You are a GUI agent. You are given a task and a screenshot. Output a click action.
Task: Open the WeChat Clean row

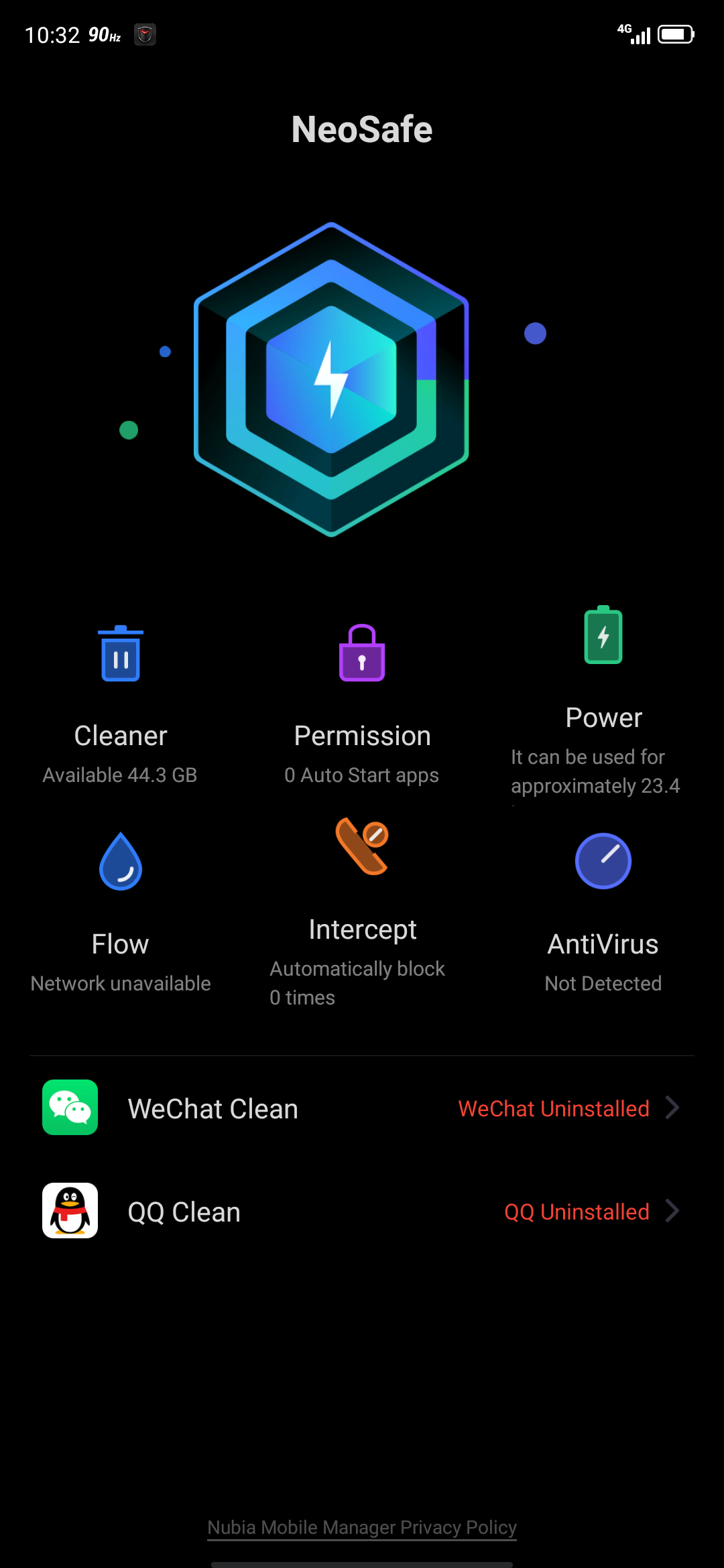[x=362, y=1108]
